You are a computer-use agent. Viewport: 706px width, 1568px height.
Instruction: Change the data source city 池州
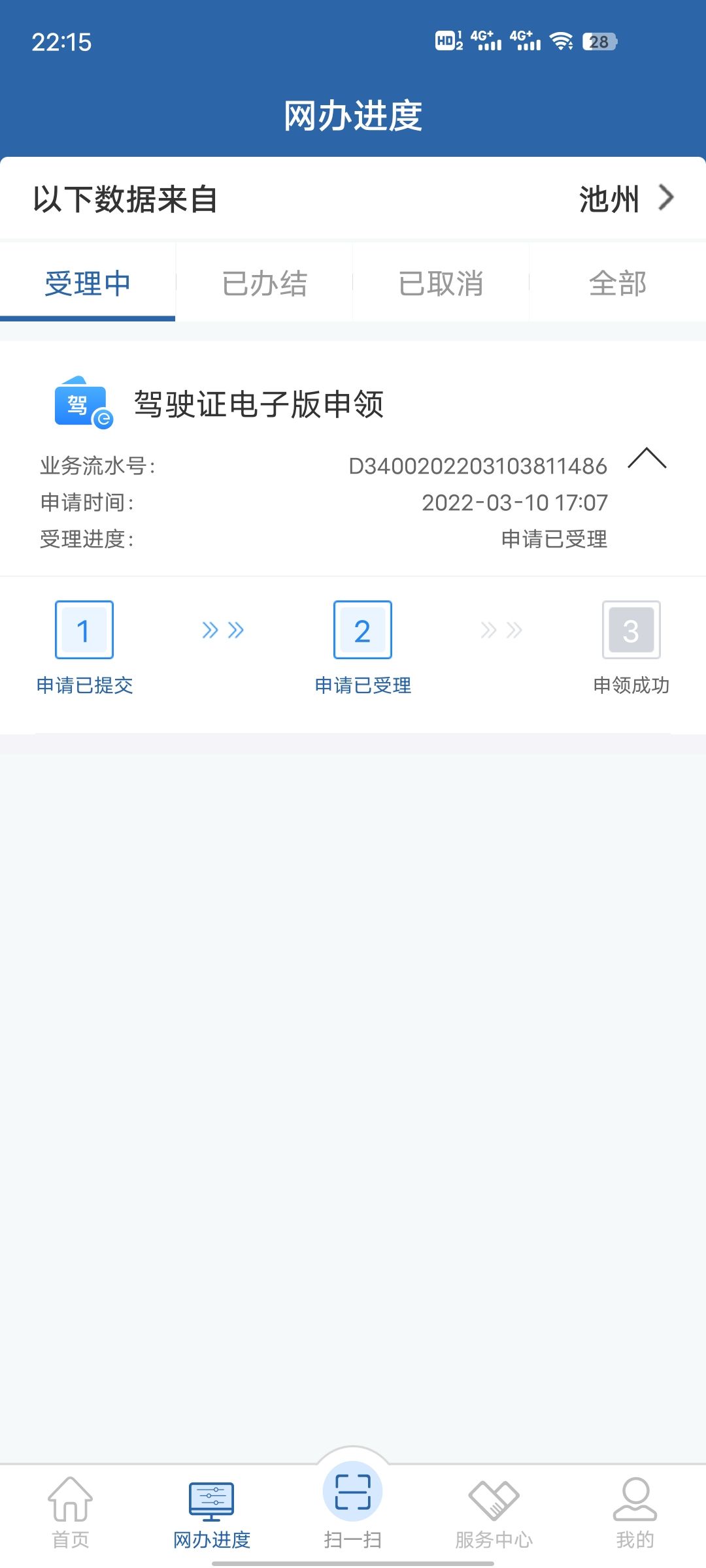click(x=625, y=199)
